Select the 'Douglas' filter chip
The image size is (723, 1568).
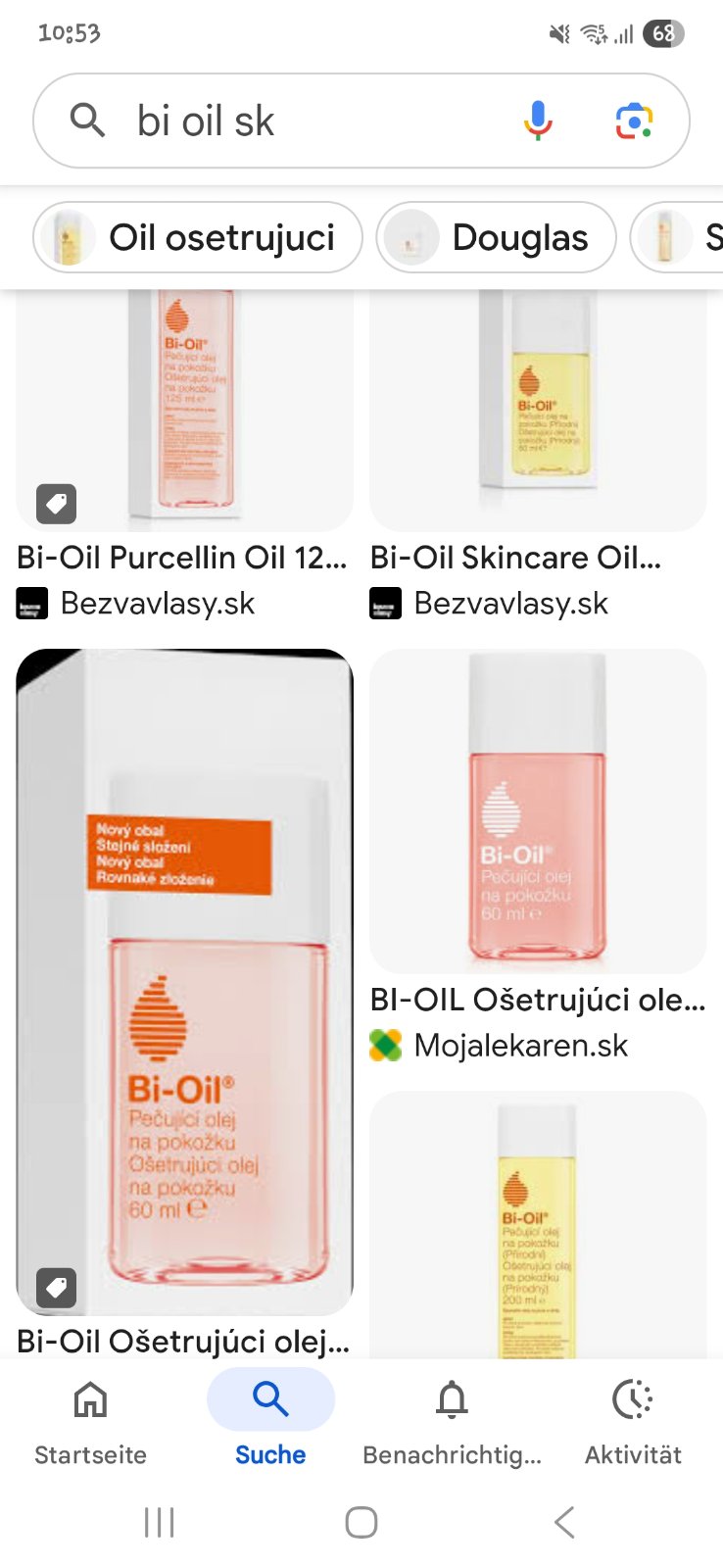(x=497, y=237)
